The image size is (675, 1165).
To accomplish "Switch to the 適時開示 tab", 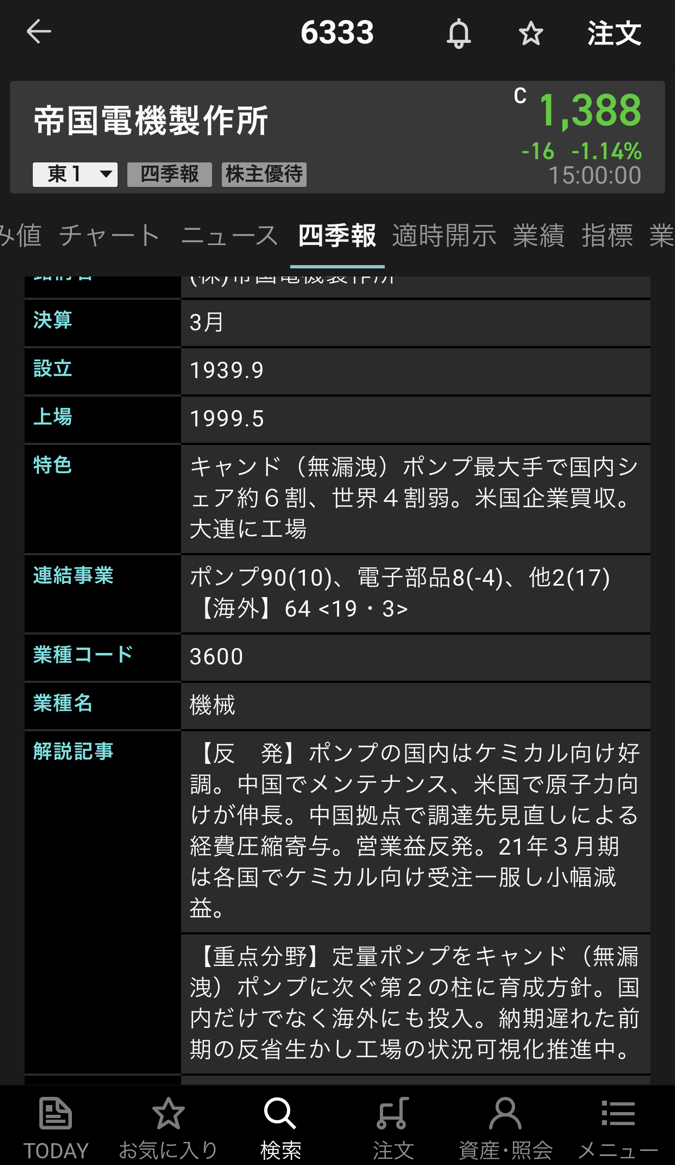I will click(444, 236).
